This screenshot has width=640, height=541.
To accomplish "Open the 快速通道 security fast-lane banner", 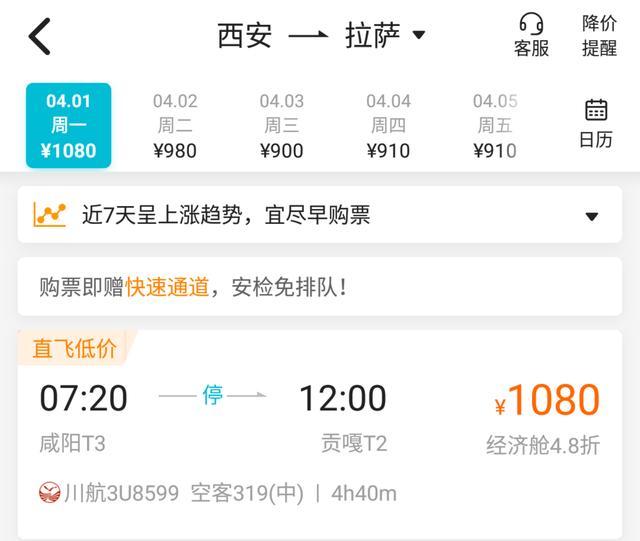I will (x=319, y=287).
